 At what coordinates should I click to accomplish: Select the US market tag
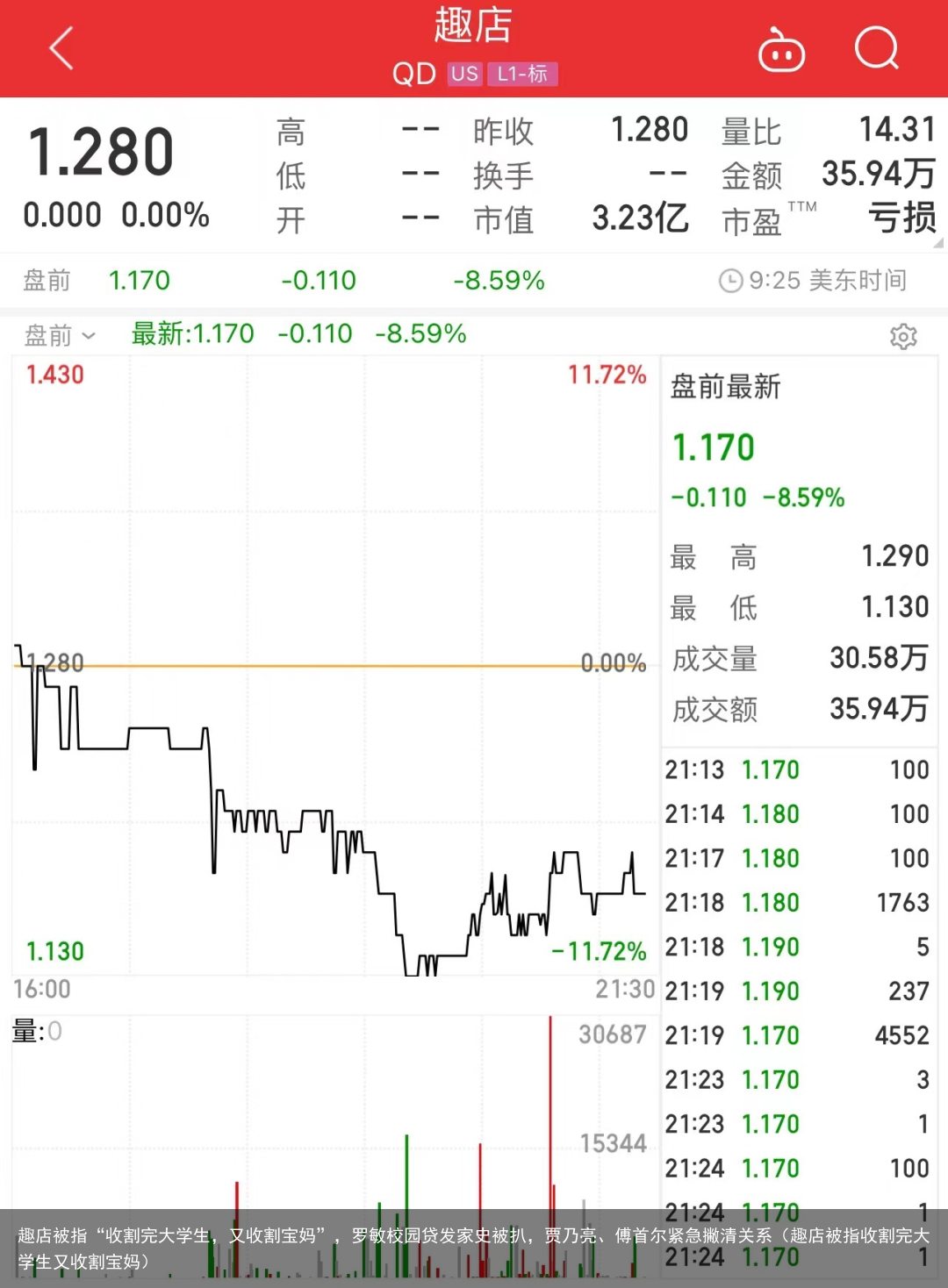[x=465, y=74]
